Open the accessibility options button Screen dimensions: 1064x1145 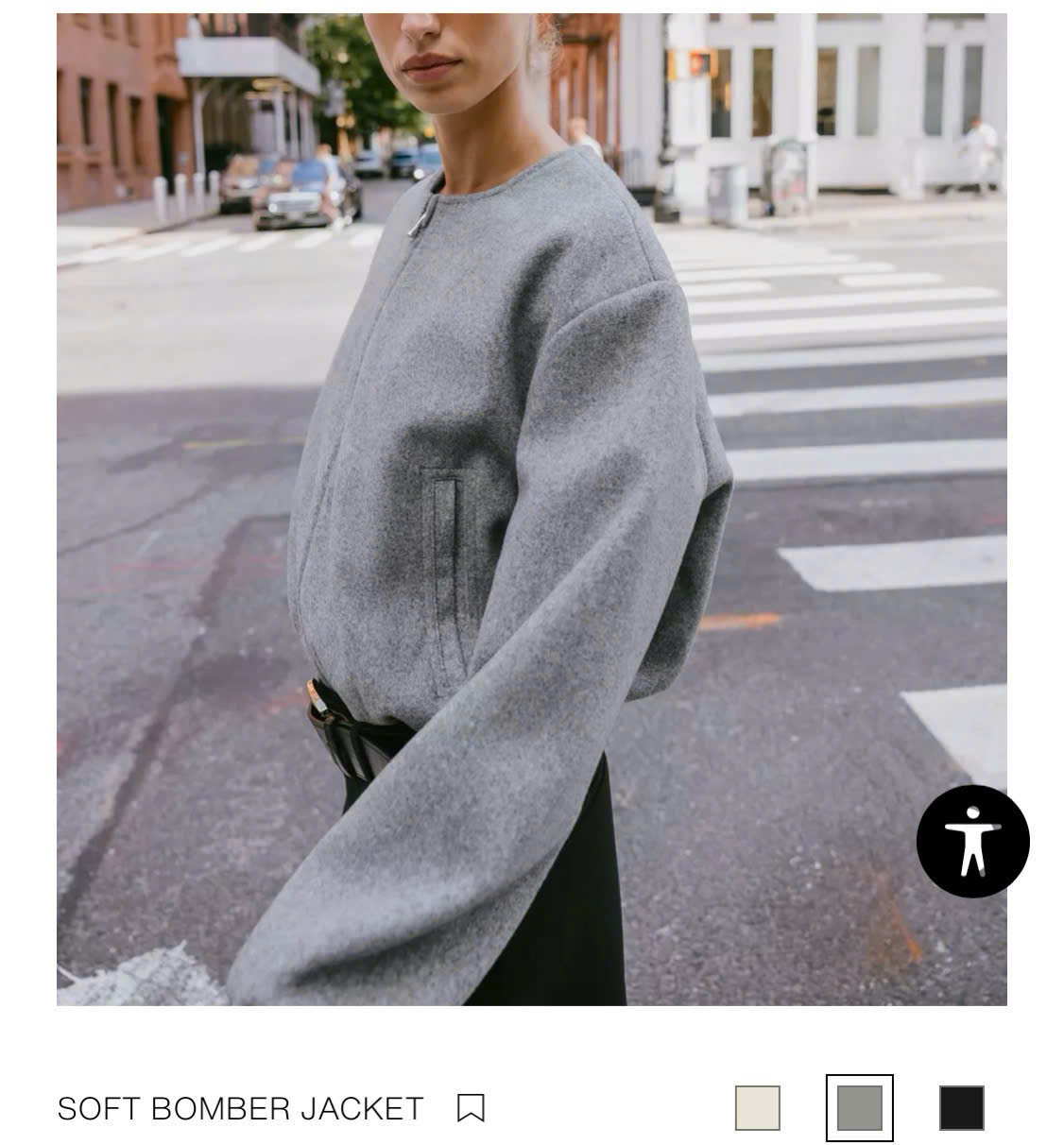tap(972, 841)
